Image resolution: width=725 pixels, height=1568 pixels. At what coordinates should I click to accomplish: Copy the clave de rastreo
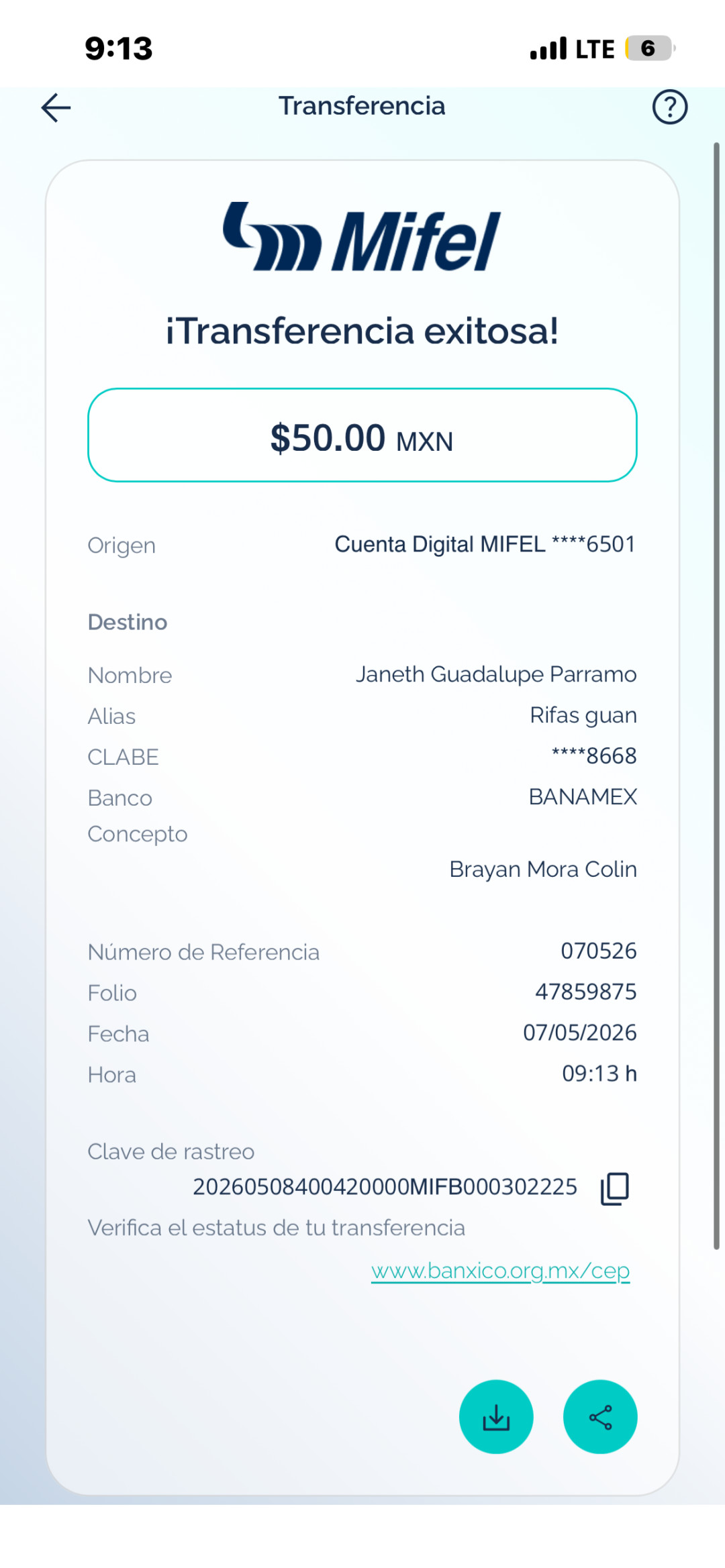[614, 1188]
